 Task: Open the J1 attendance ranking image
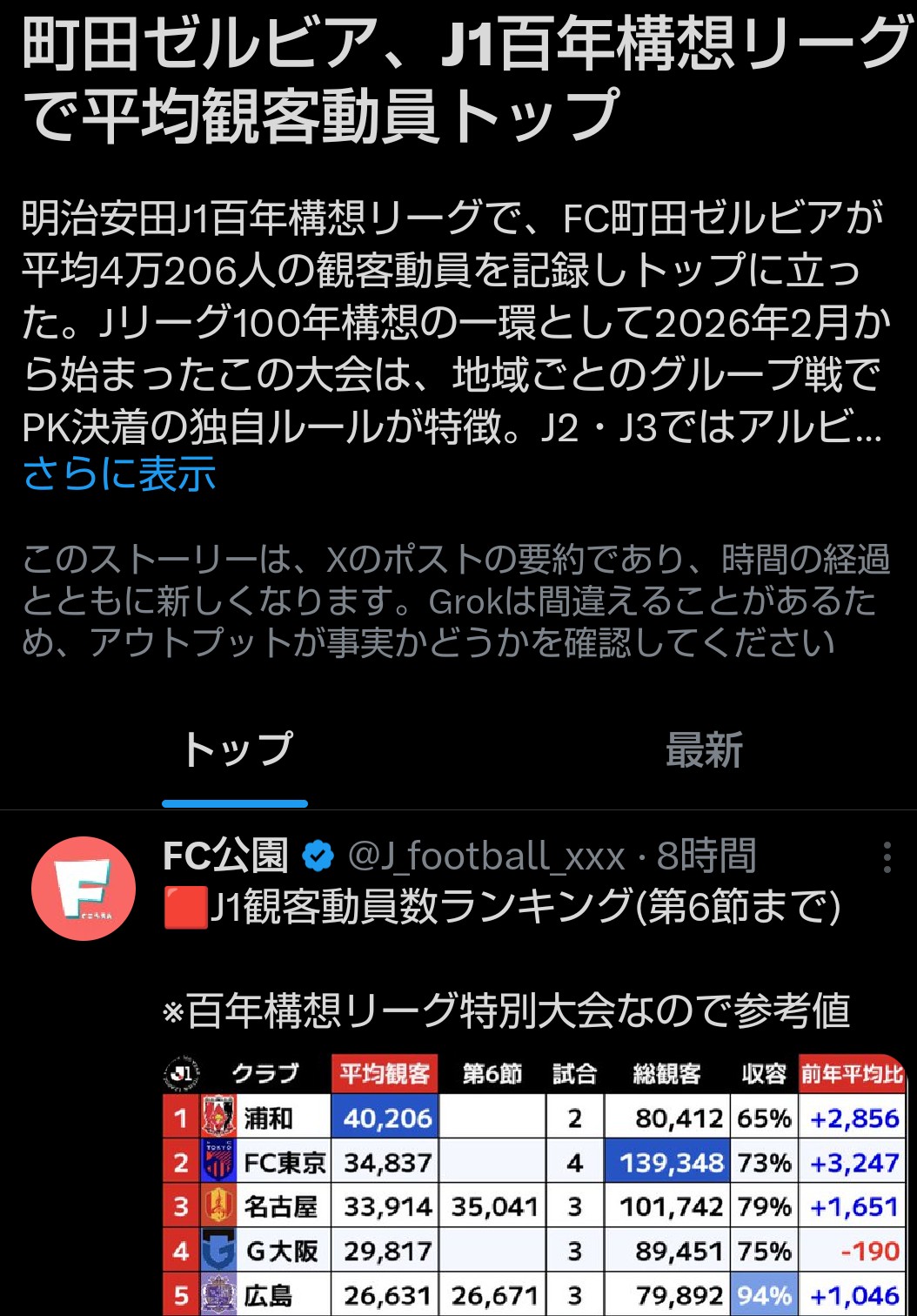pos(534,1184)
